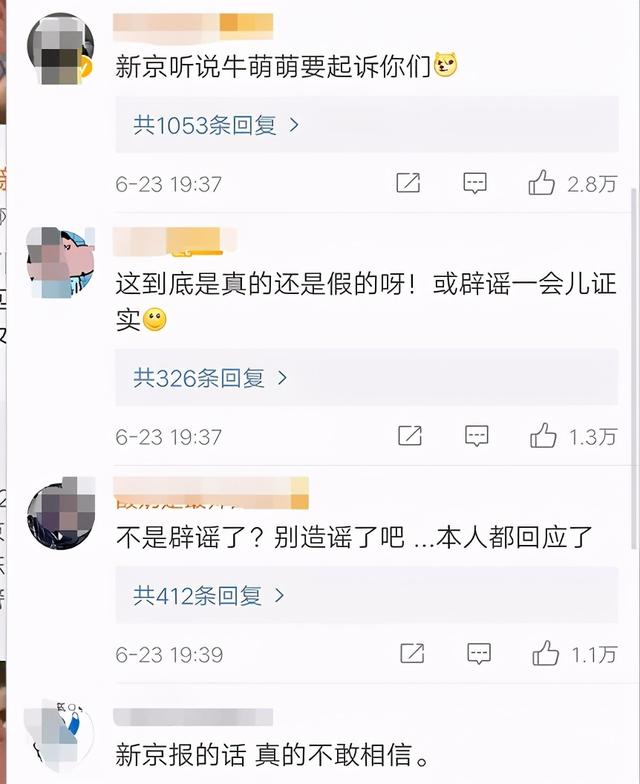The image size is (640, 784).
Task: Repost the 别造谣了吧 comment
Action: [x=412, y=654]
